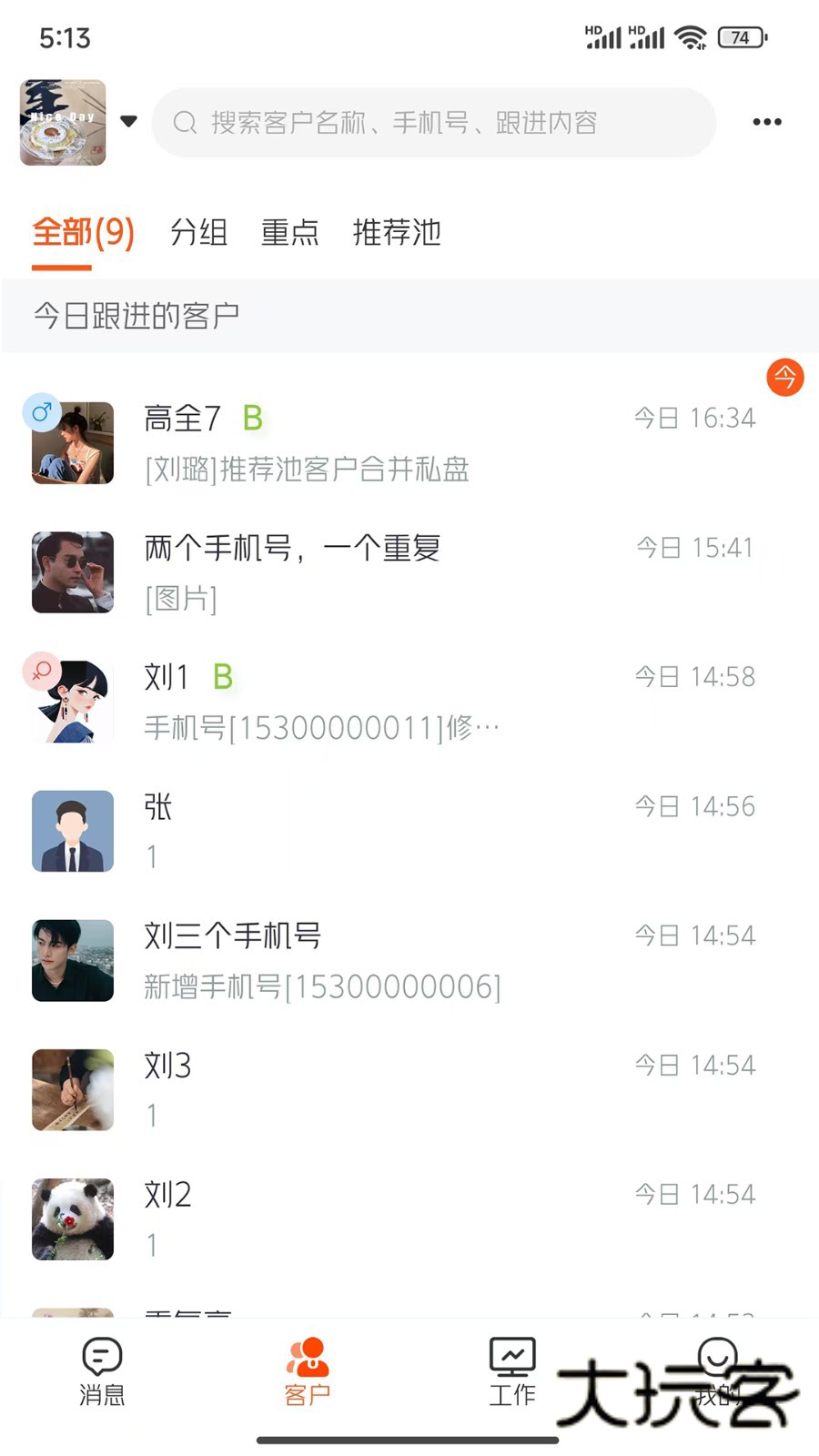This screenshot has height=1456, width=819.
Task: Tap the orange 今 badge at top right
Action: click(785, 378)
